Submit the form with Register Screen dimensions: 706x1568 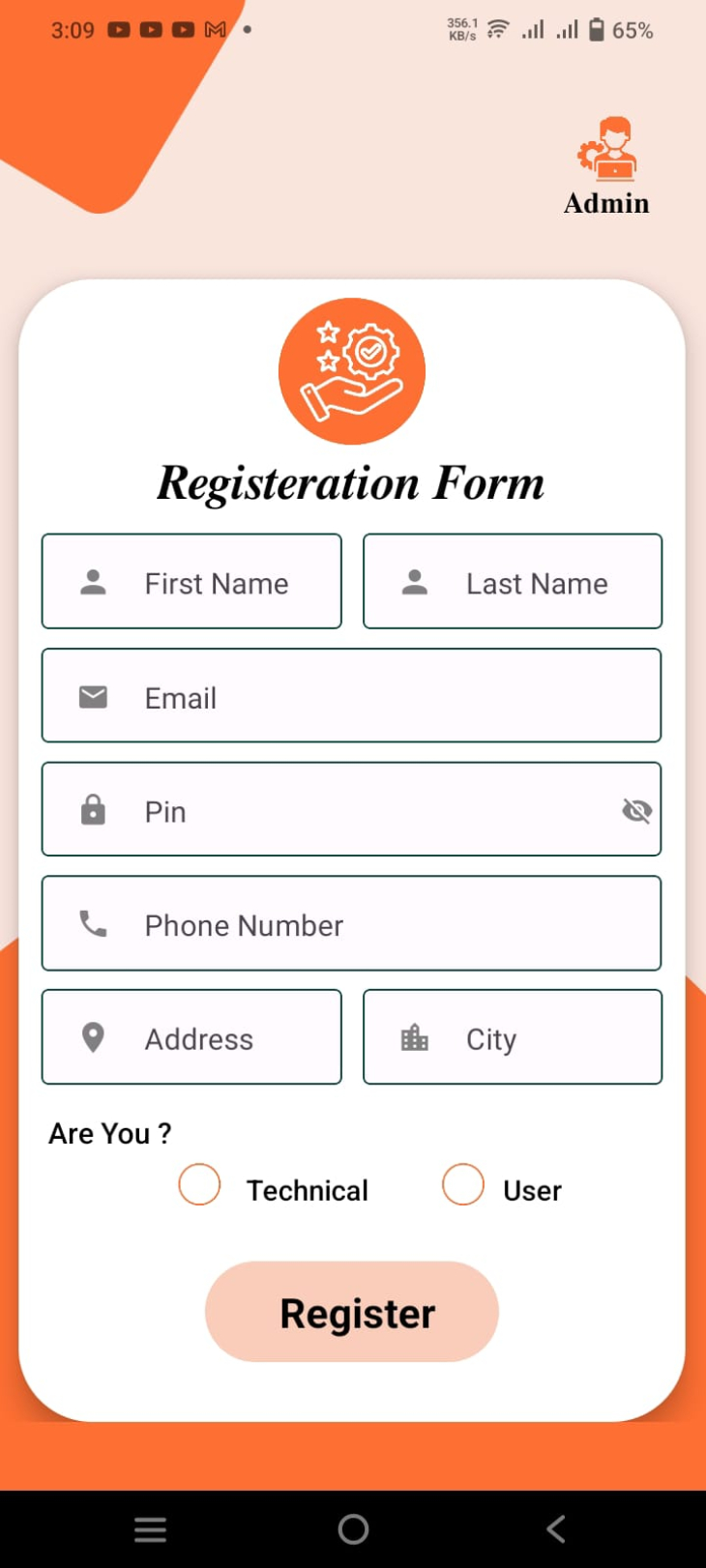pyautogui.click(x=352, y=1312)
